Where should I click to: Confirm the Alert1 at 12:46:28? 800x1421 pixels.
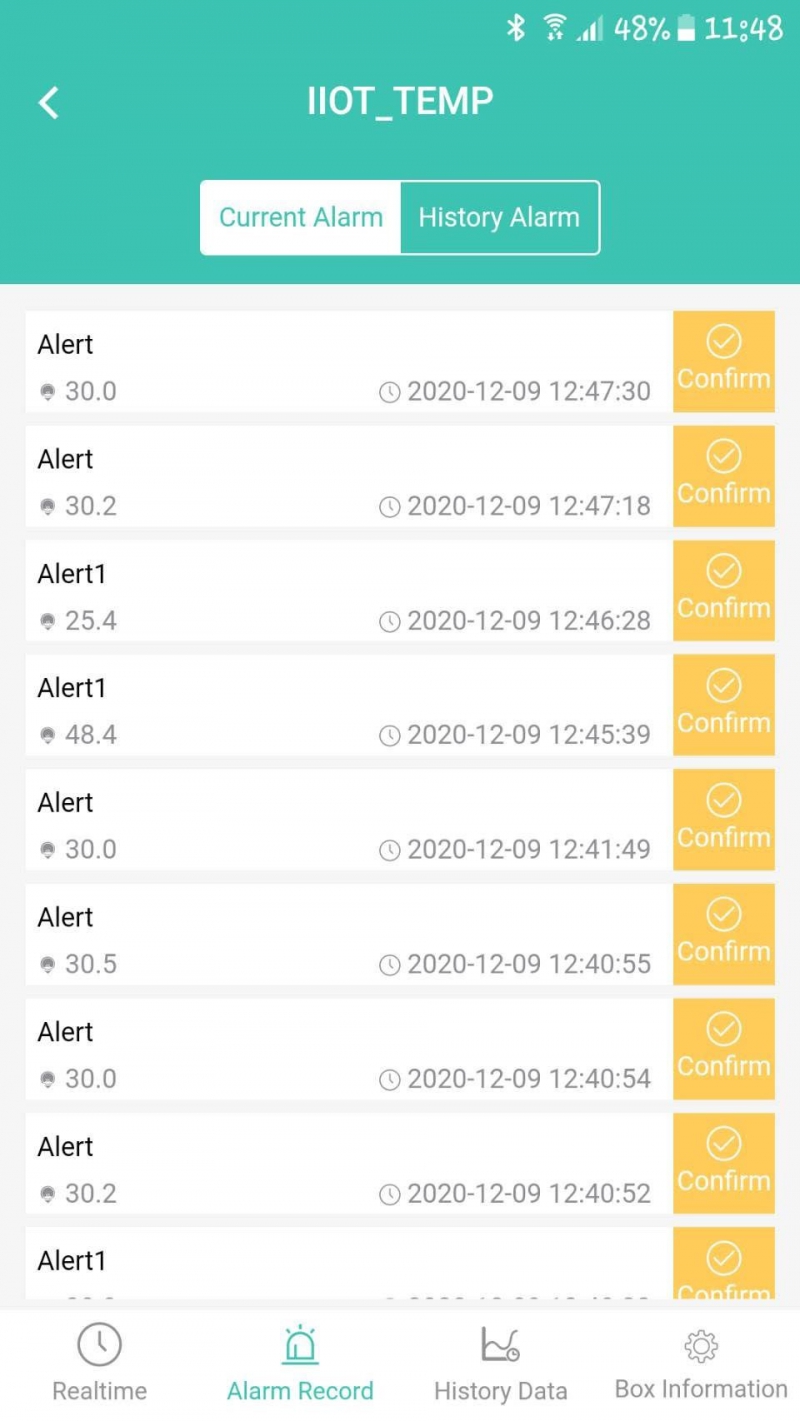point(723,591)
